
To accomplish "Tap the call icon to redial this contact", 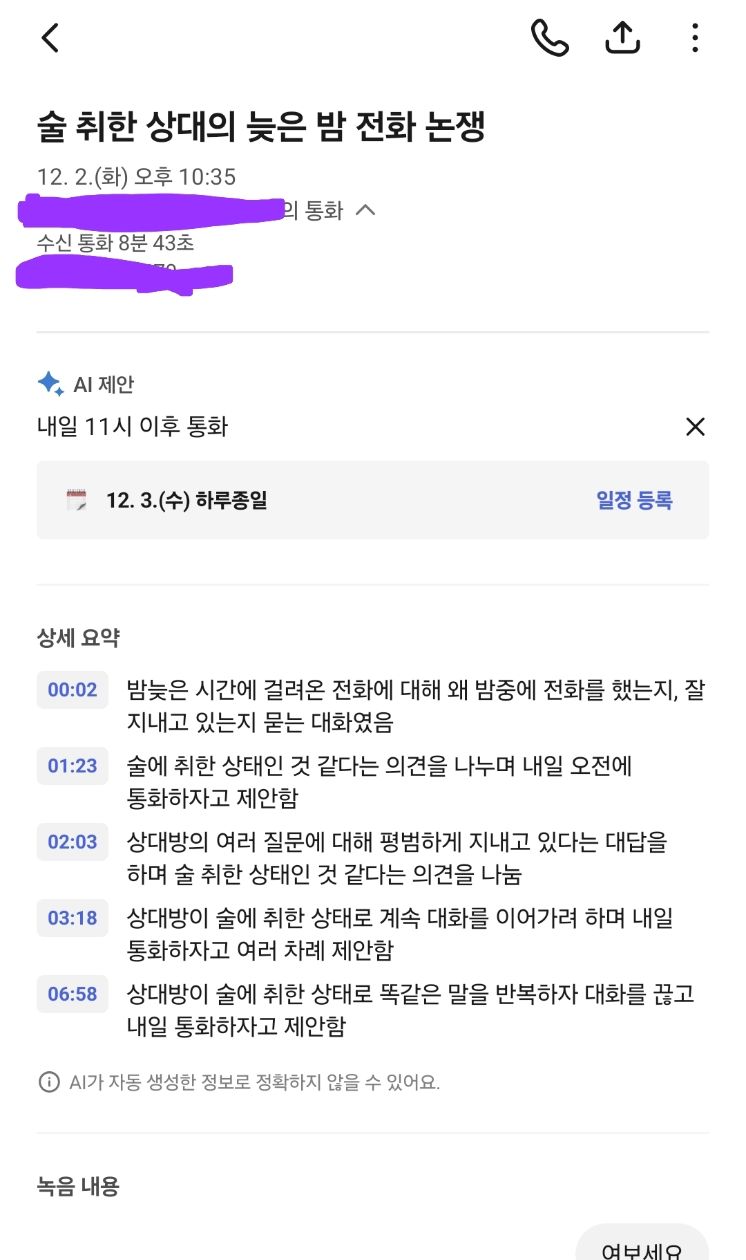I will [550, 37].
